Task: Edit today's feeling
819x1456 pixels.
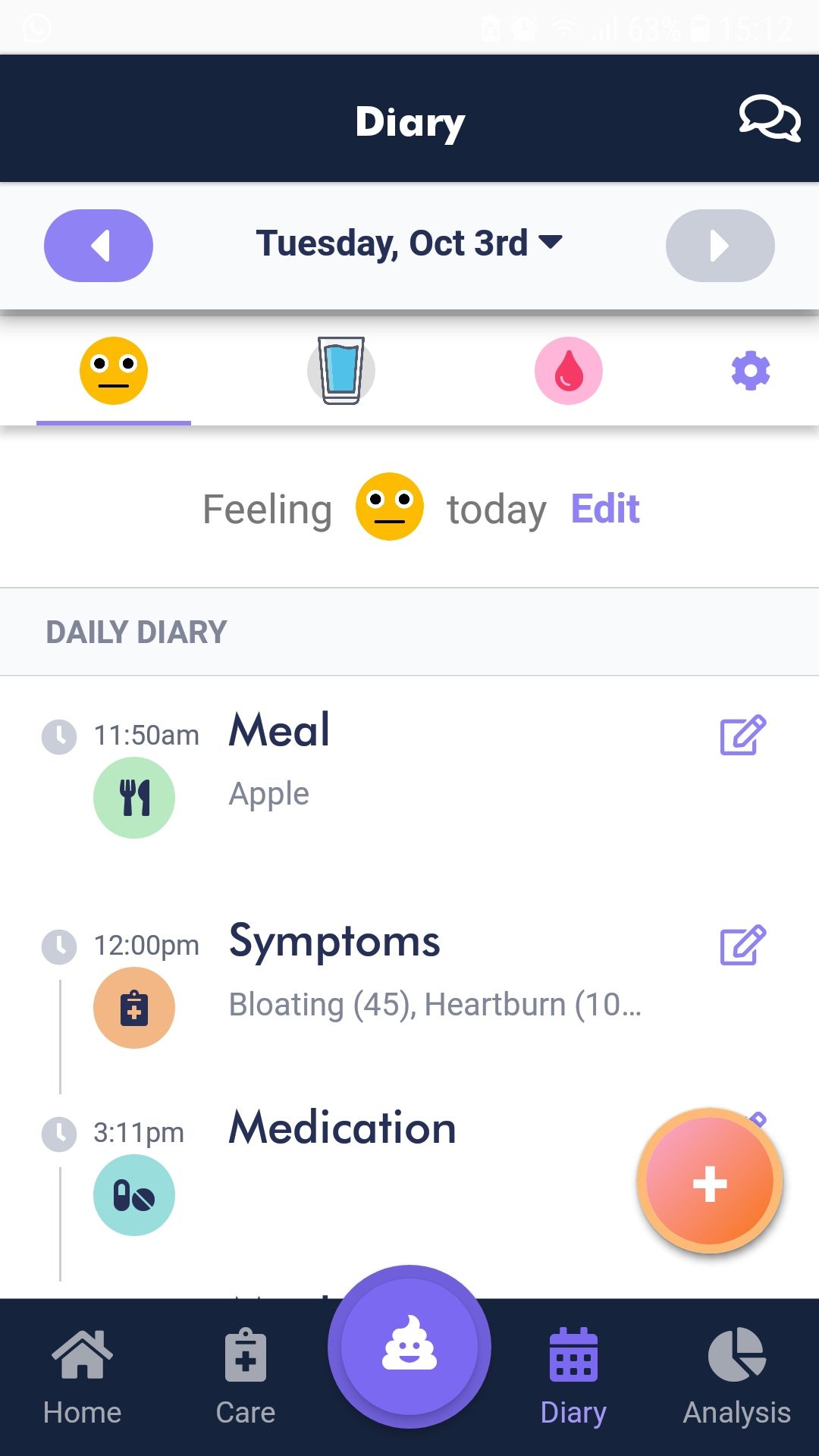Action: tap(605, 509)
